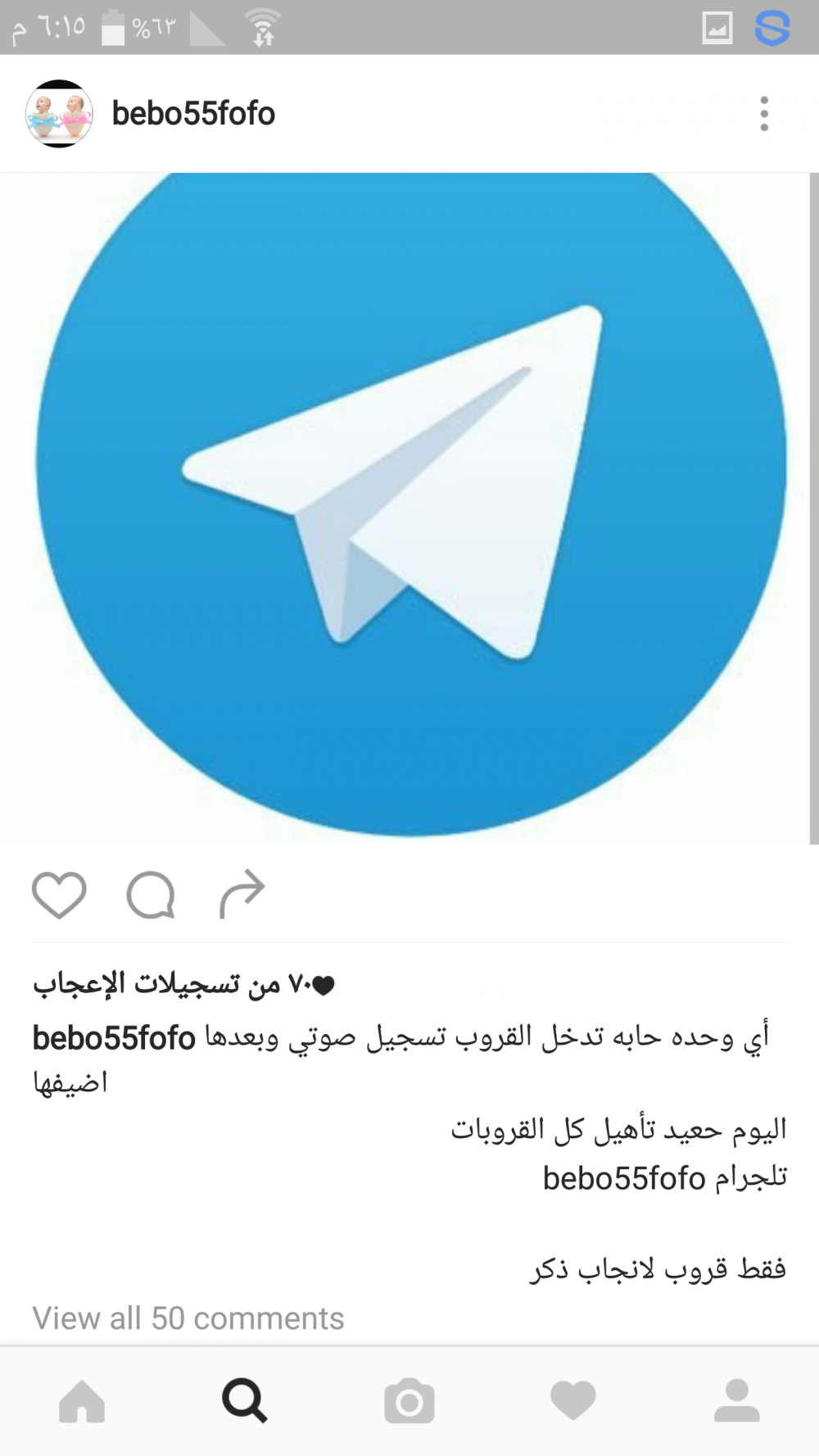819x1456 pixels.
Task: Open the likes count list
Action: 184,983
